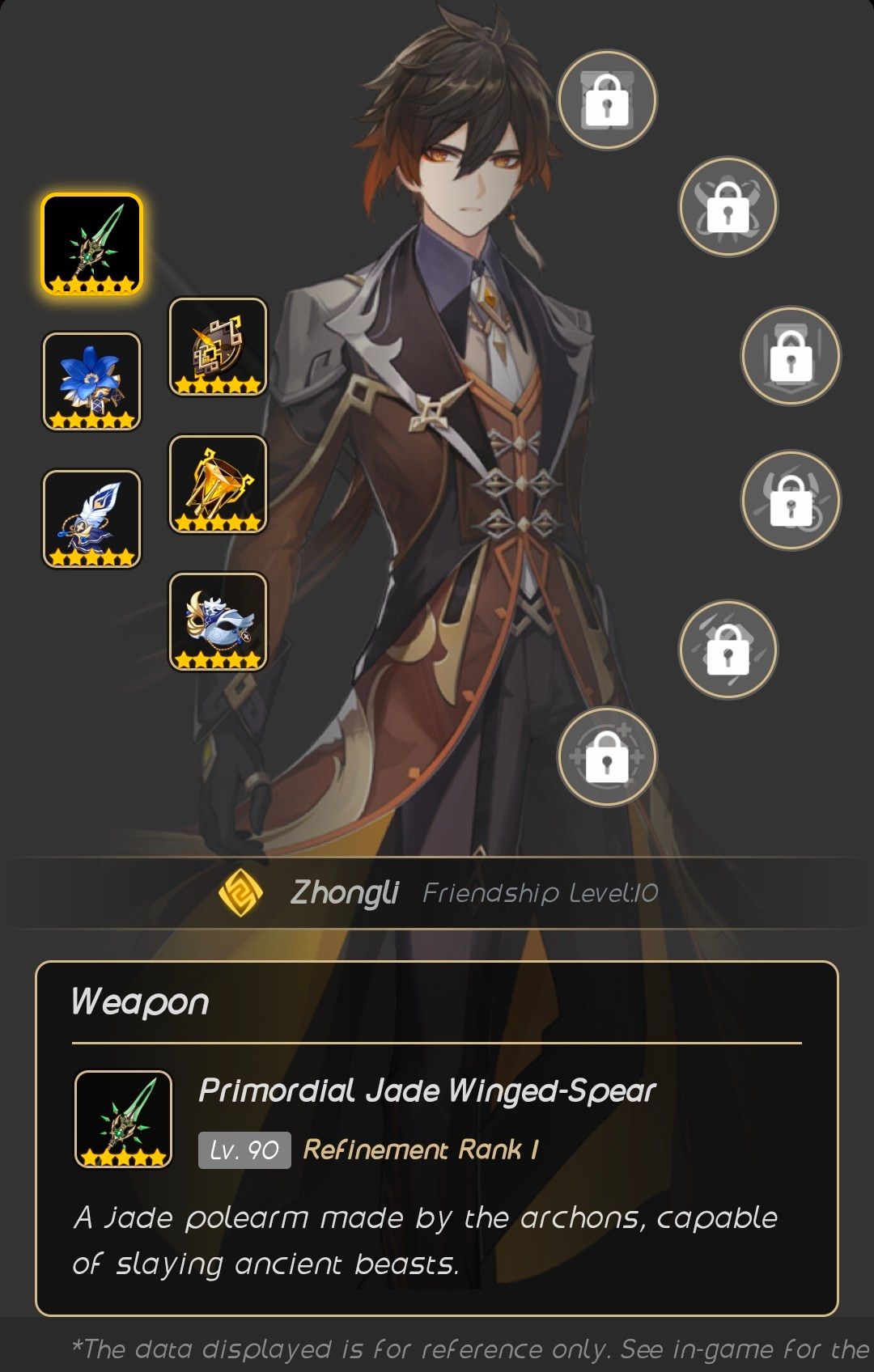Viewport: 874px width, 1372px height.
Task: Open the blue flower artifact
Action: click(91, 381)
